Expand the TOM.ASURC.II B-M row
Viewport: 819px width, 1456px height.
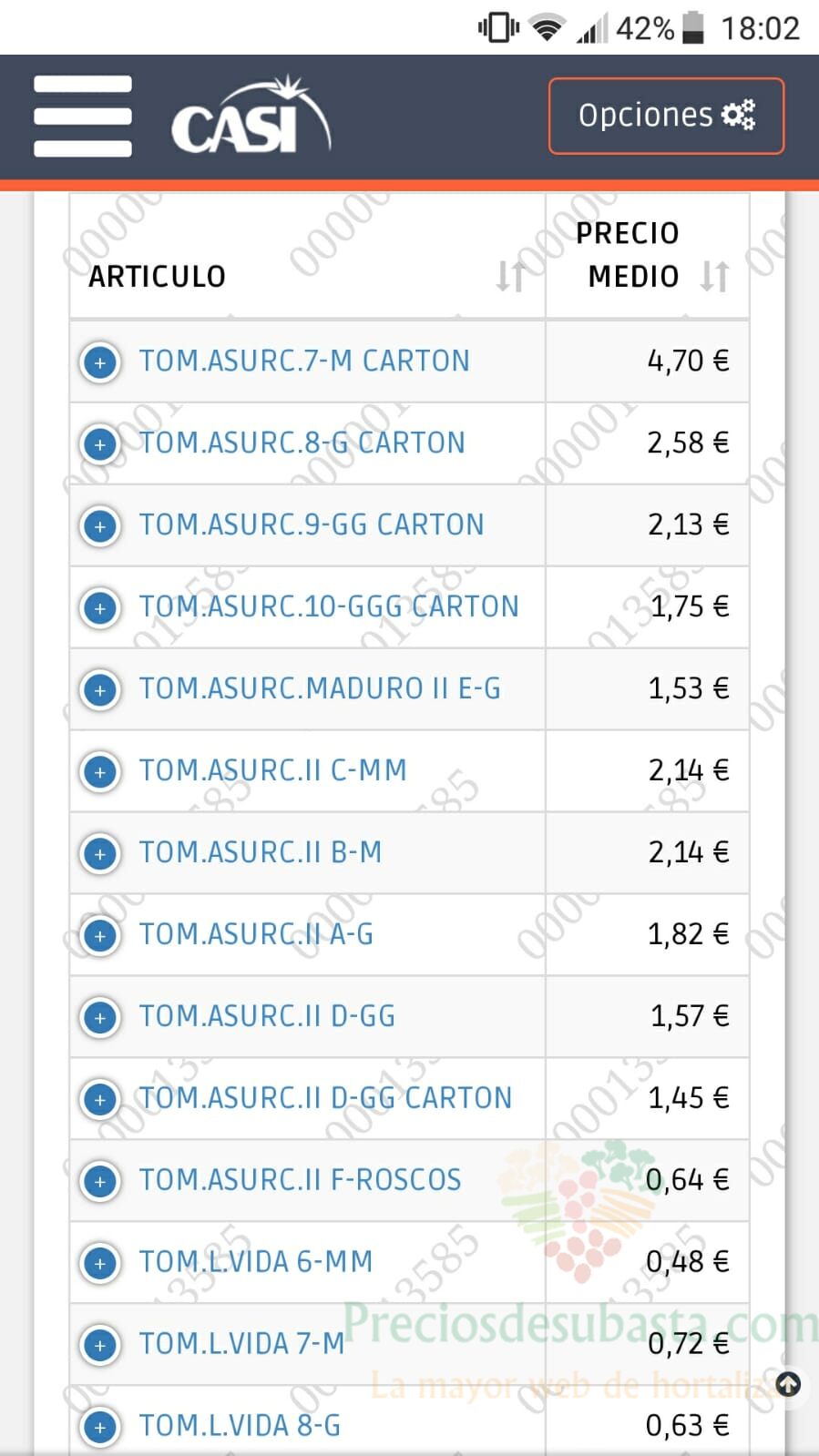point(100,853)
